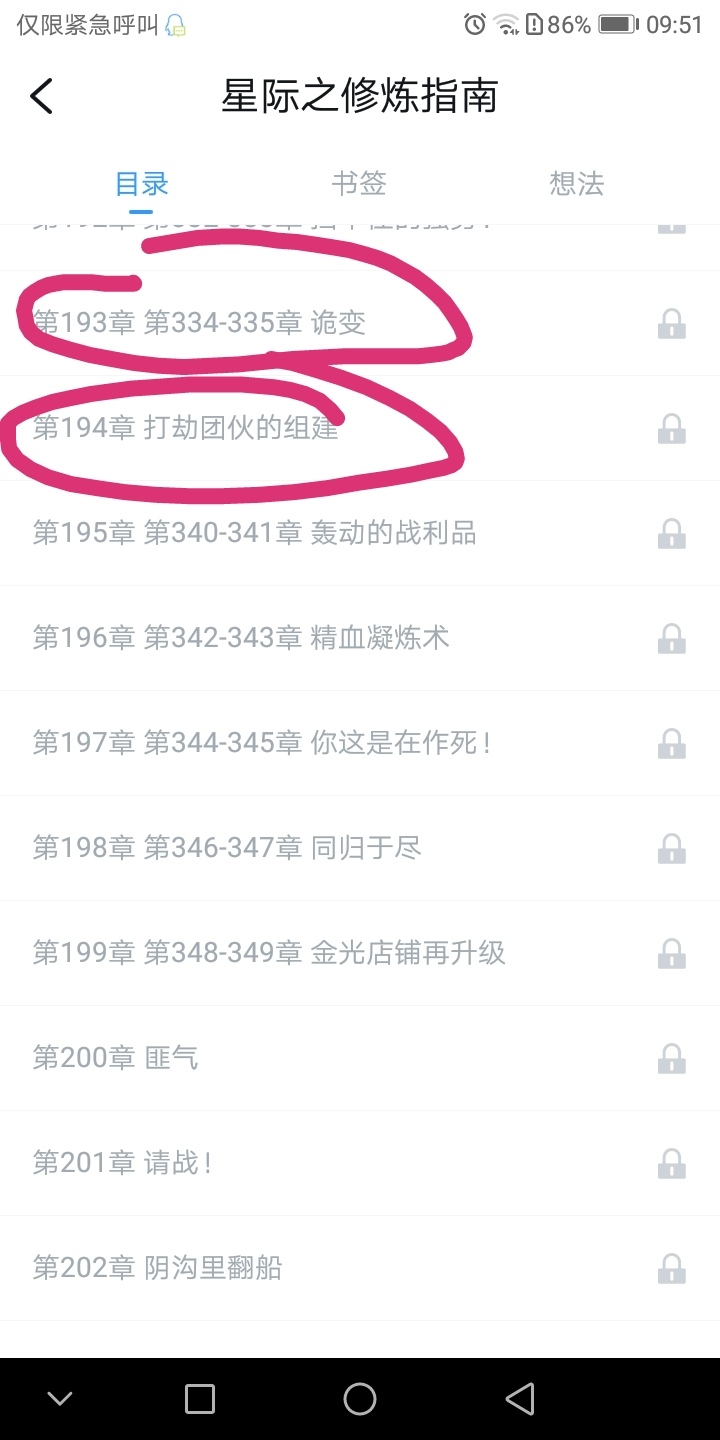Go back using the top-left arrow
Viewport: 720px width, 1440px height.
click(41, 97)
